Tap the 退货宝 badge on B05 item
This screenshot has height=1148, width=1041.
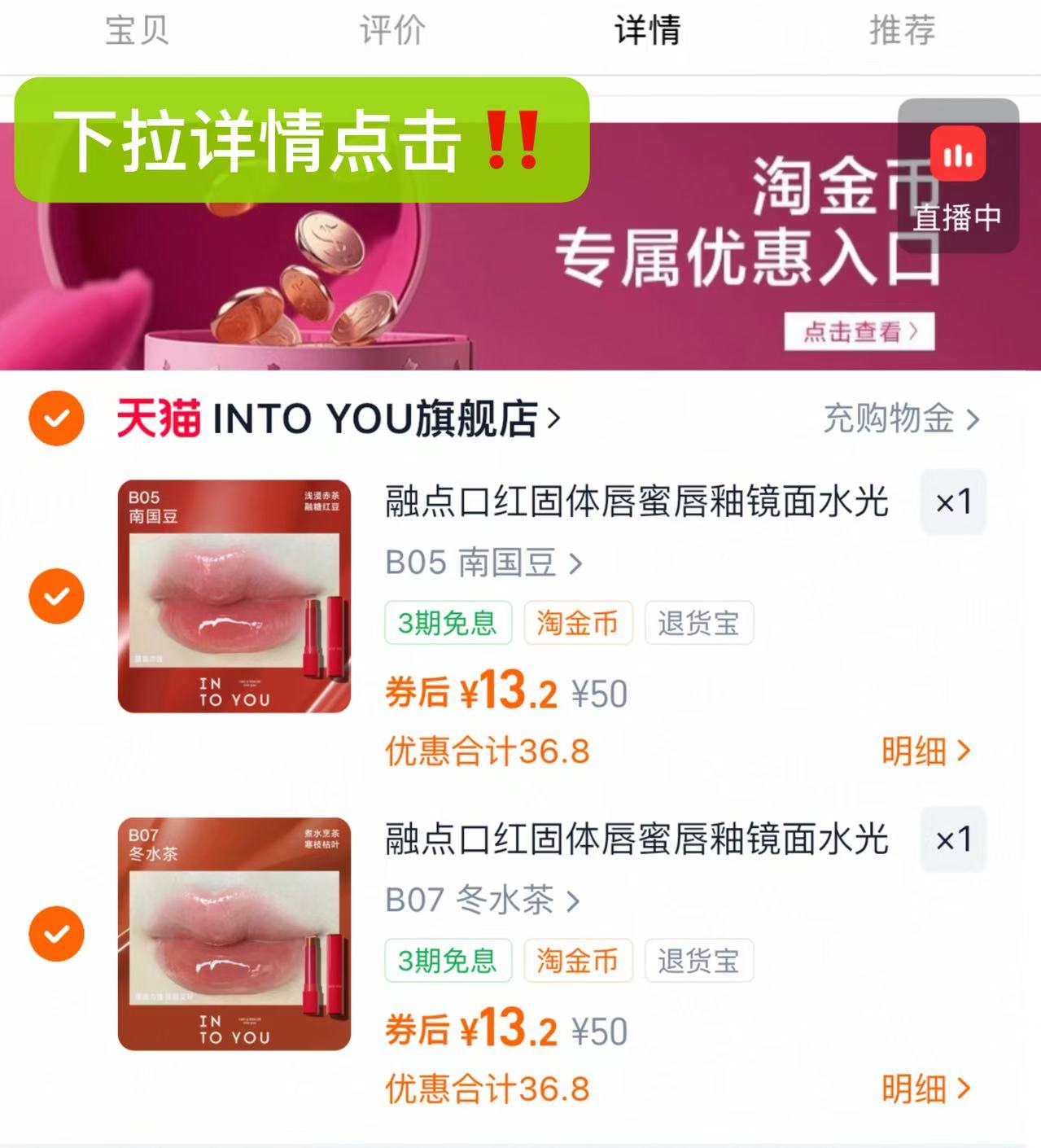coord(698,623)
